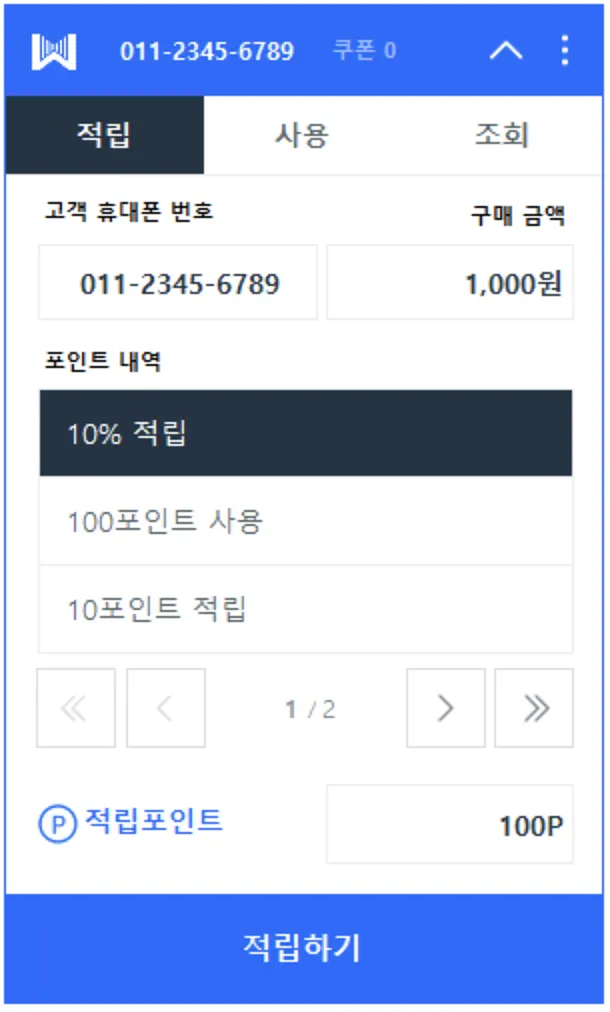Screen dimensions: 610x1012
Task: Jump to the first page of points
Action: (x=76, y=708)
